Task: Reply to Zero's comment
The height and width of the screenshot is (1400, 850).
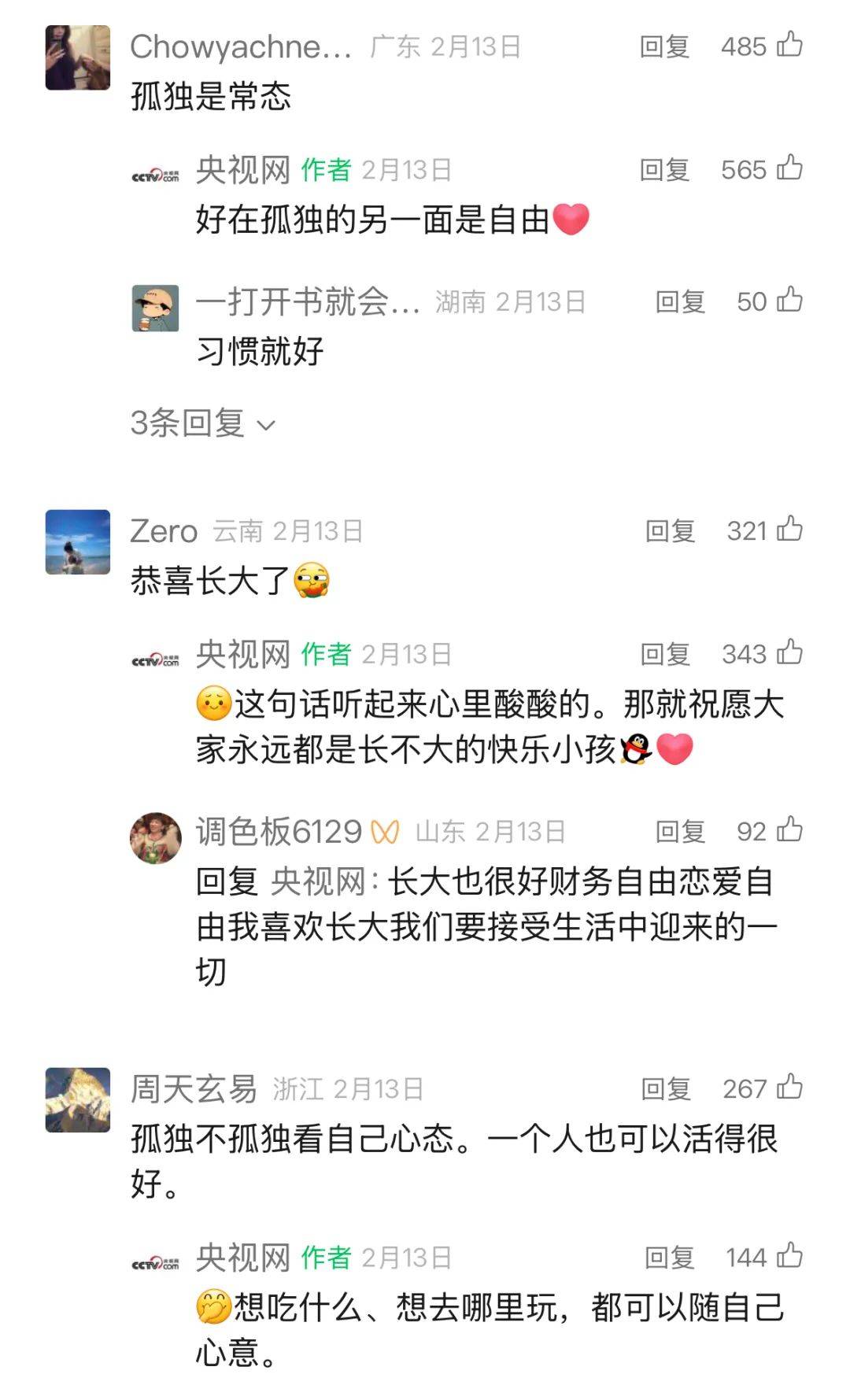Action: tap(670, 531)
